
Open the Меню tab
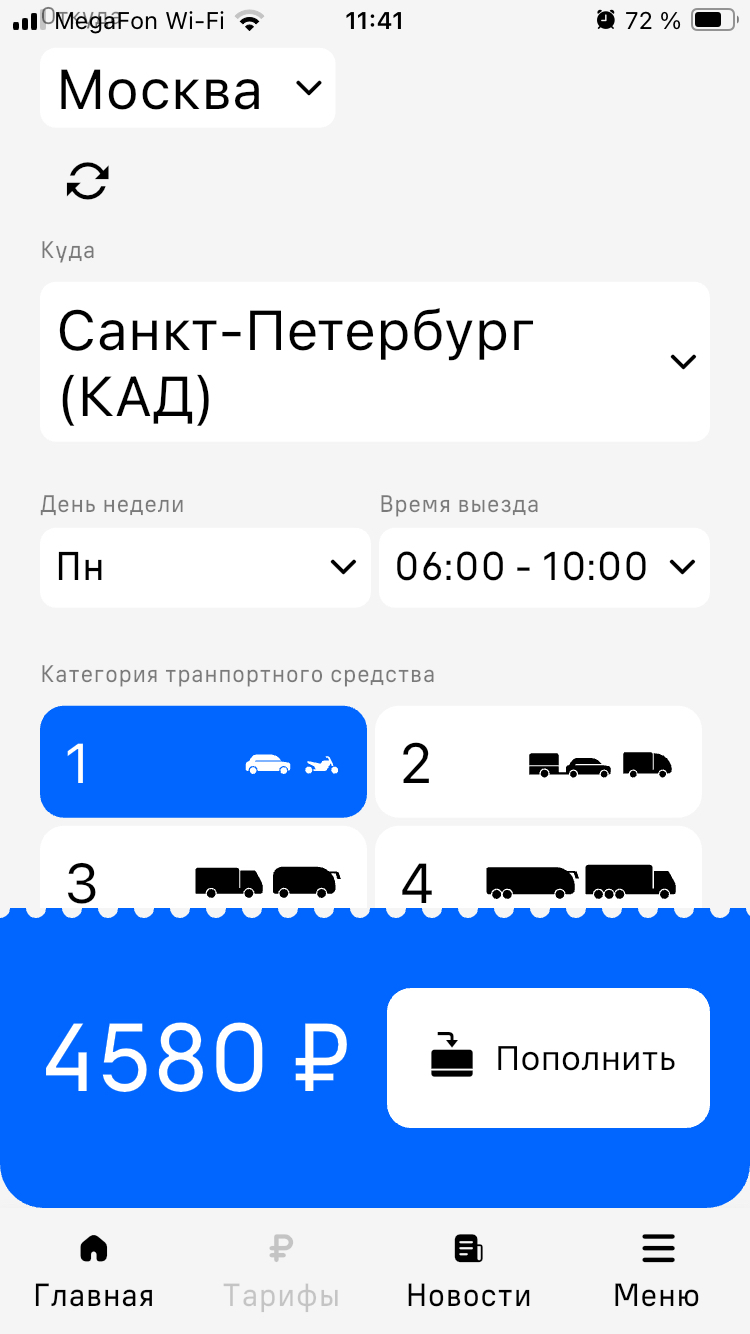click(656, 1272)
